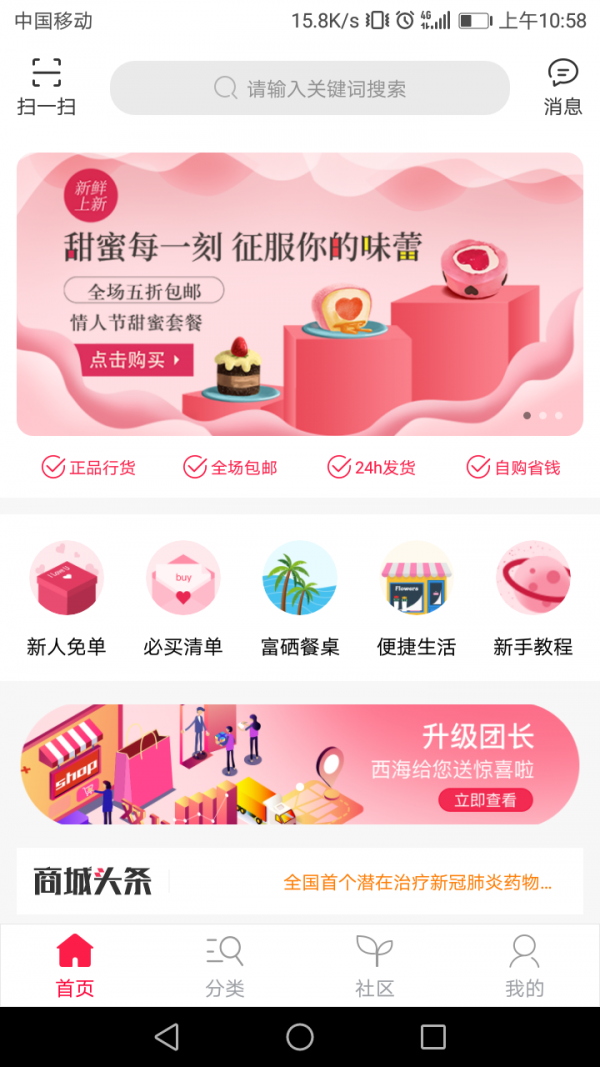Open the 便捷生活 category
Image resolution: width=600 pixels, height=1067 pixels.
pyautogui.click(x=416, y=598)
